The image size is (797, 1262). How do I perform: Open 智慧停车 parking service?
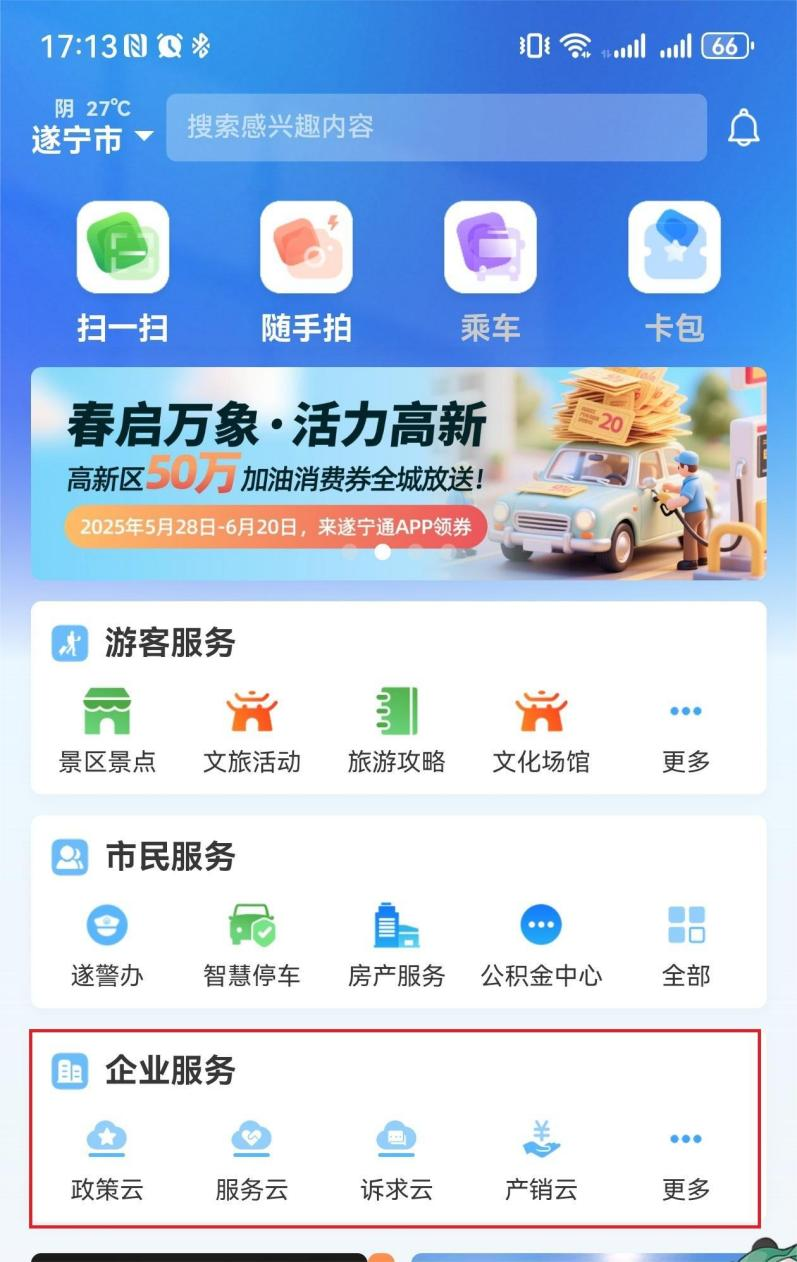click(x=252, y=944)
